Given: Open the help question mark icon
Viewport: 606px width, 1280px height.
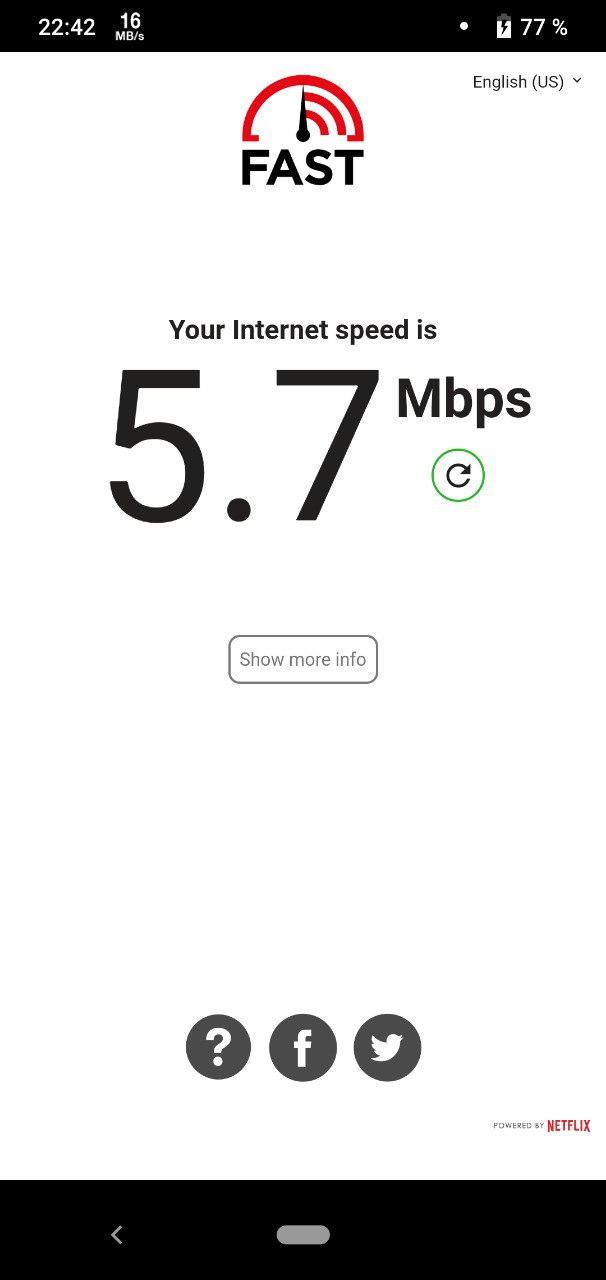Looking at the screenshot, I should pyautogui.click(x=218, y=1047).
